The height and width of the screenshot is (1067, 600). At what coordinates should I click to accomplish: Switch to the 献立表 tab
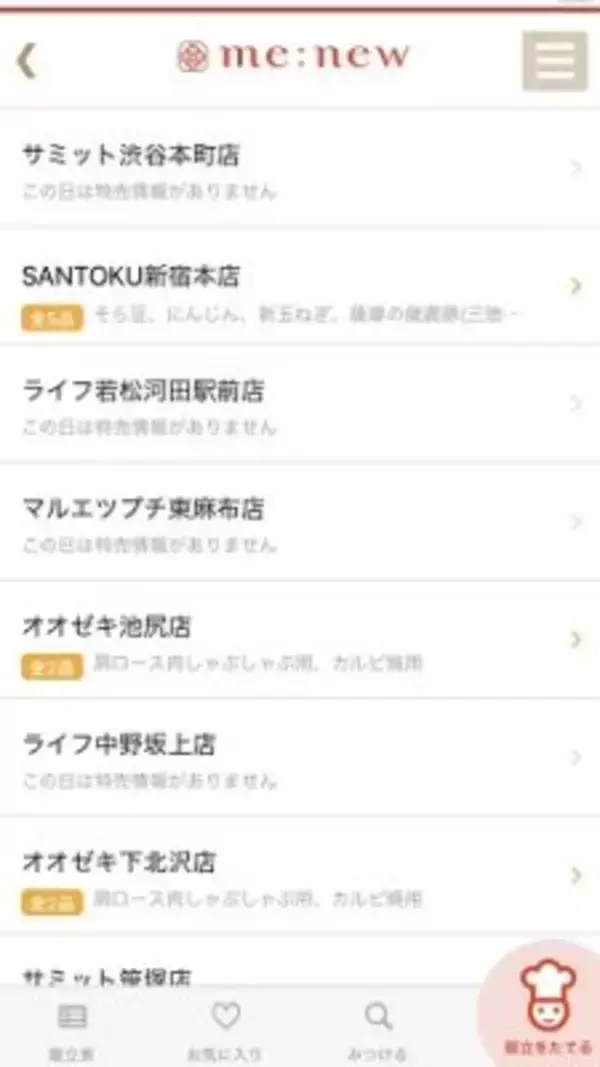coord(72,1028)
